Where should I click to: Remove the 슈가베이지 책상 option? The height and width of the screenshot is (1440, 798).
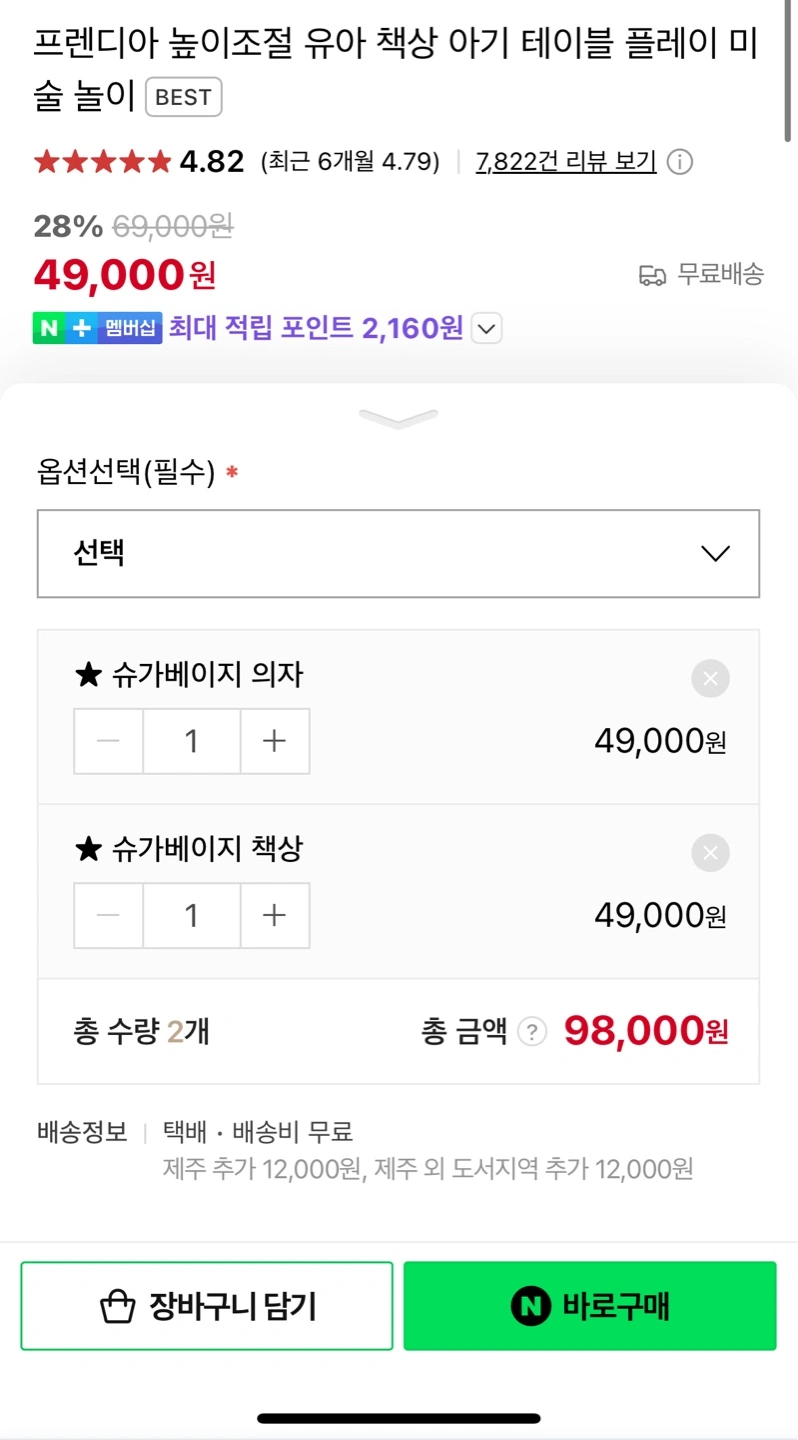[x=710, y=853]
